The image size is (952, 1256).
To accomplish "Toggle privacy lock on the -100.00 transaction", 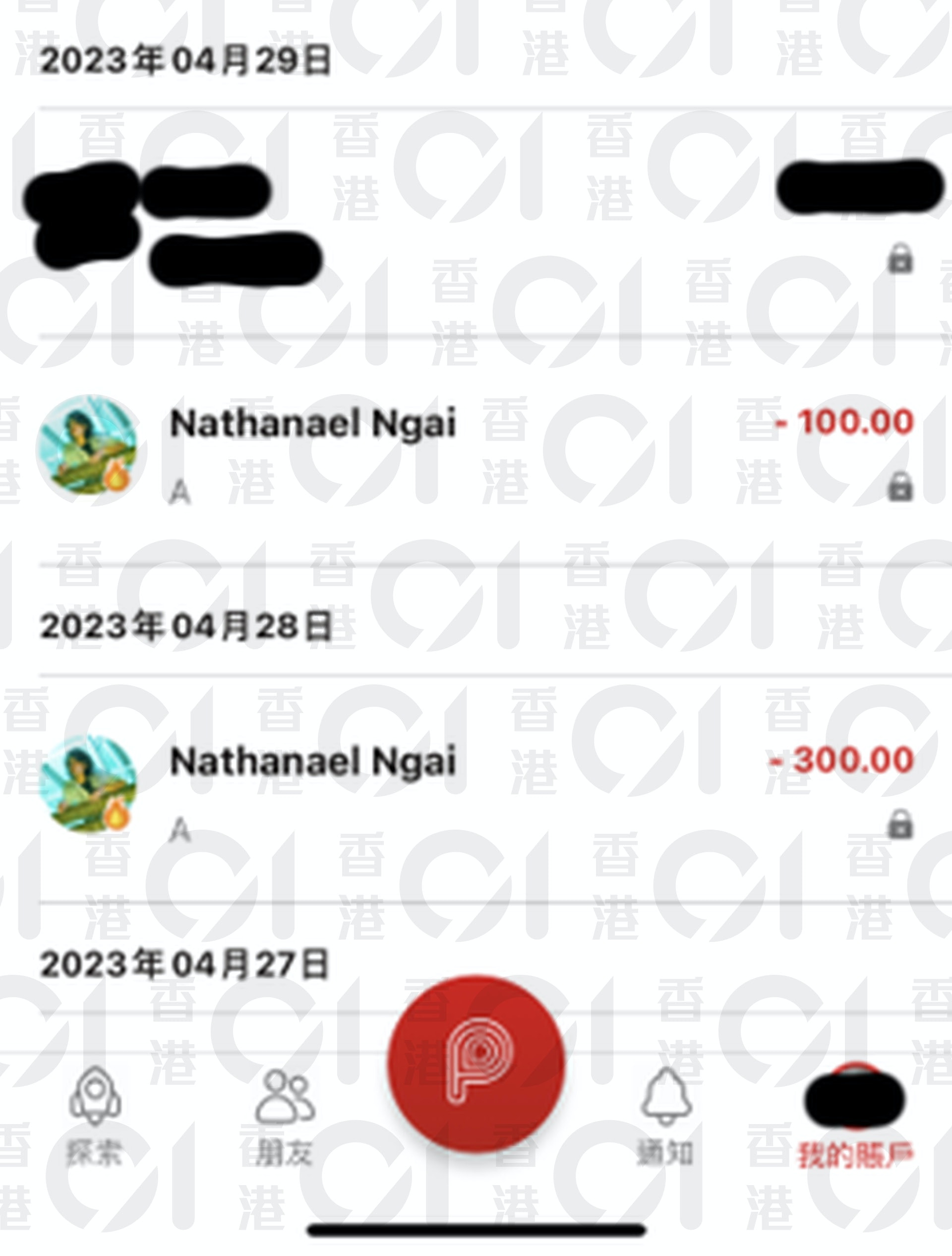I will tap(900, 487).
